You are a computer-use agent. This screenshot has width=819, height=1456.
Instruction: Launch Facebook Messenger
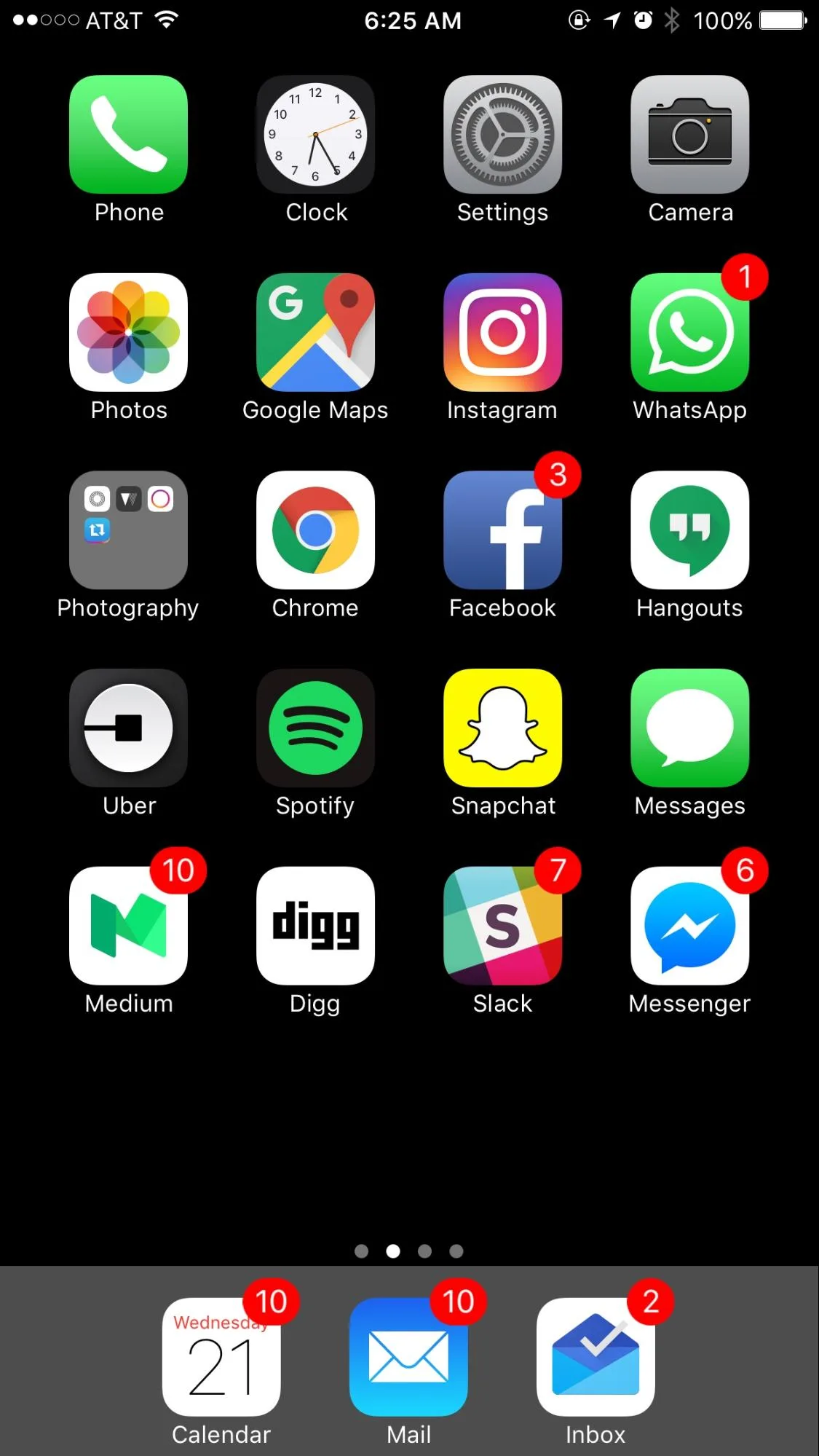[x=690, y=926]
